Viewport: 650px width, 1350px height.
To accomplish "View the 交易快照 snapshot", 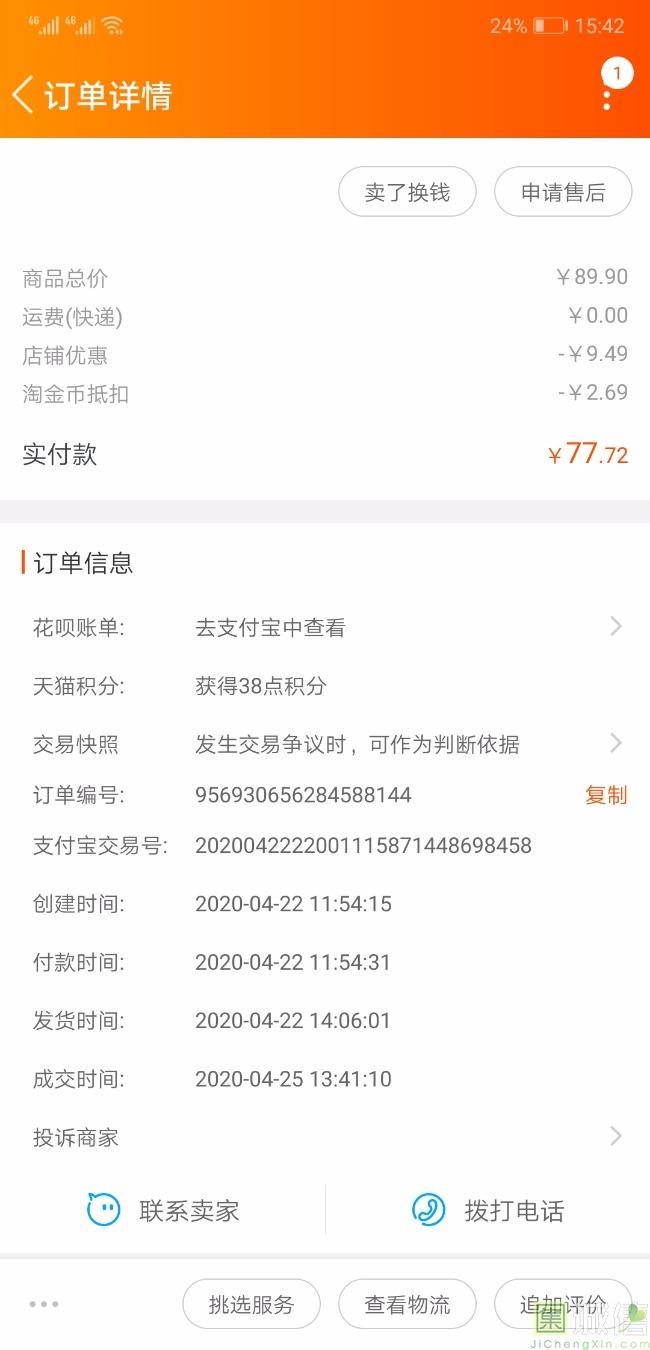I will [x=325, y=743].
